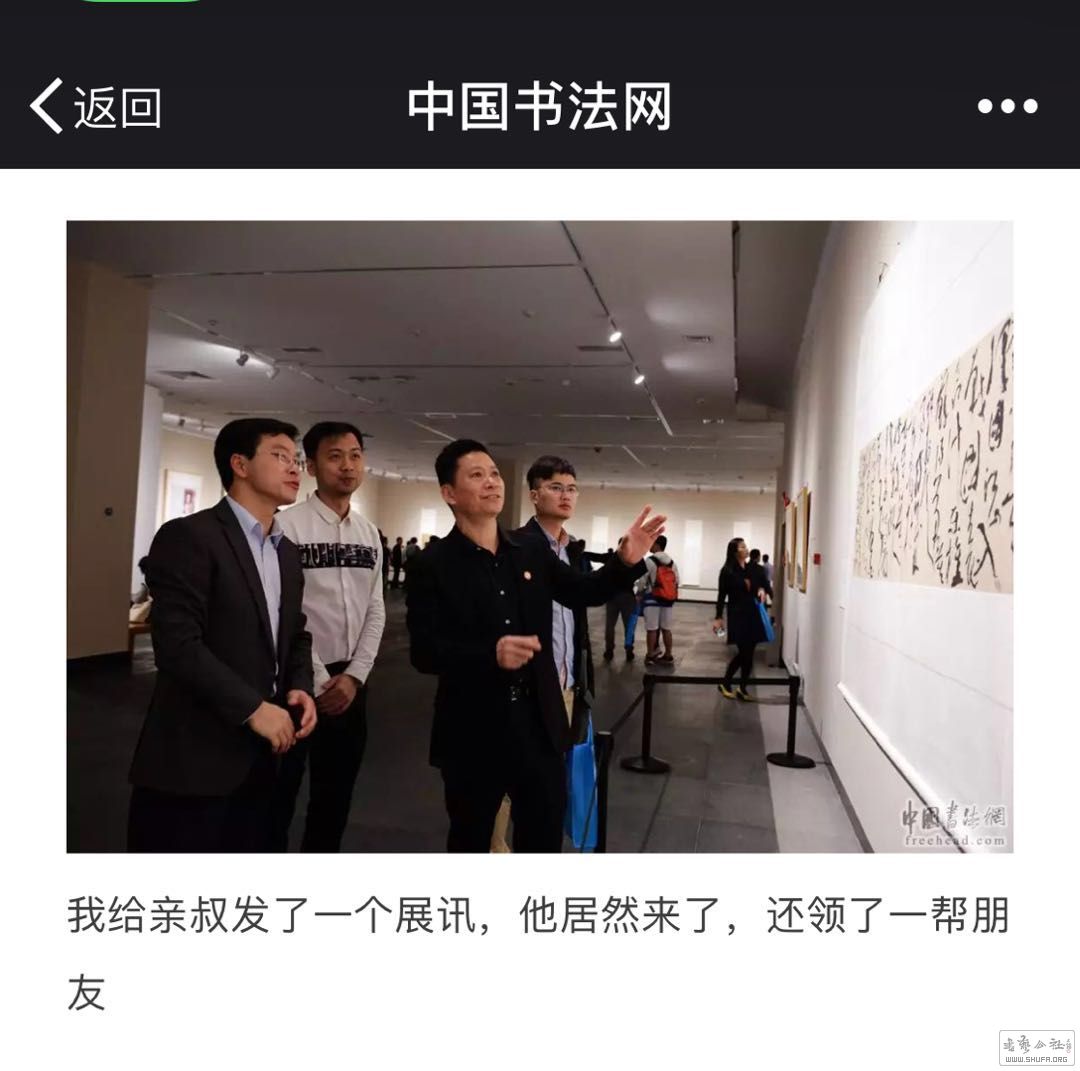This screenshot has width=1080, height=1071.
Task: Go back with the 返回 button
Action: (x=96, y=106)
